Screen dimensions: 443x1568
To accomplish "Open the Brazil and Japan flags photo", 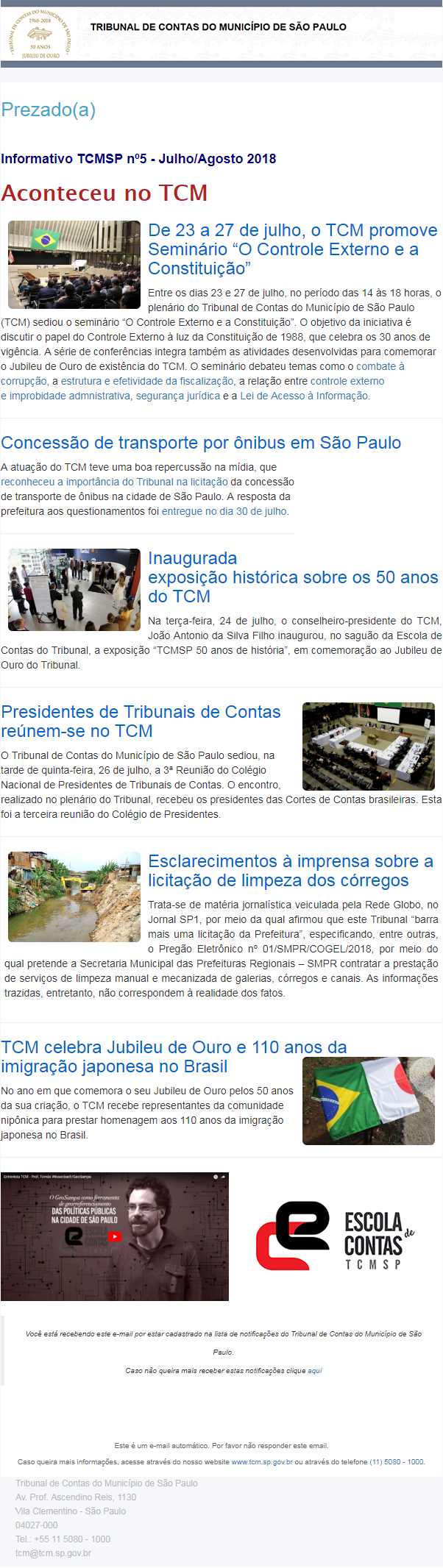I will pyautogui.click(x=368, y=1101).
